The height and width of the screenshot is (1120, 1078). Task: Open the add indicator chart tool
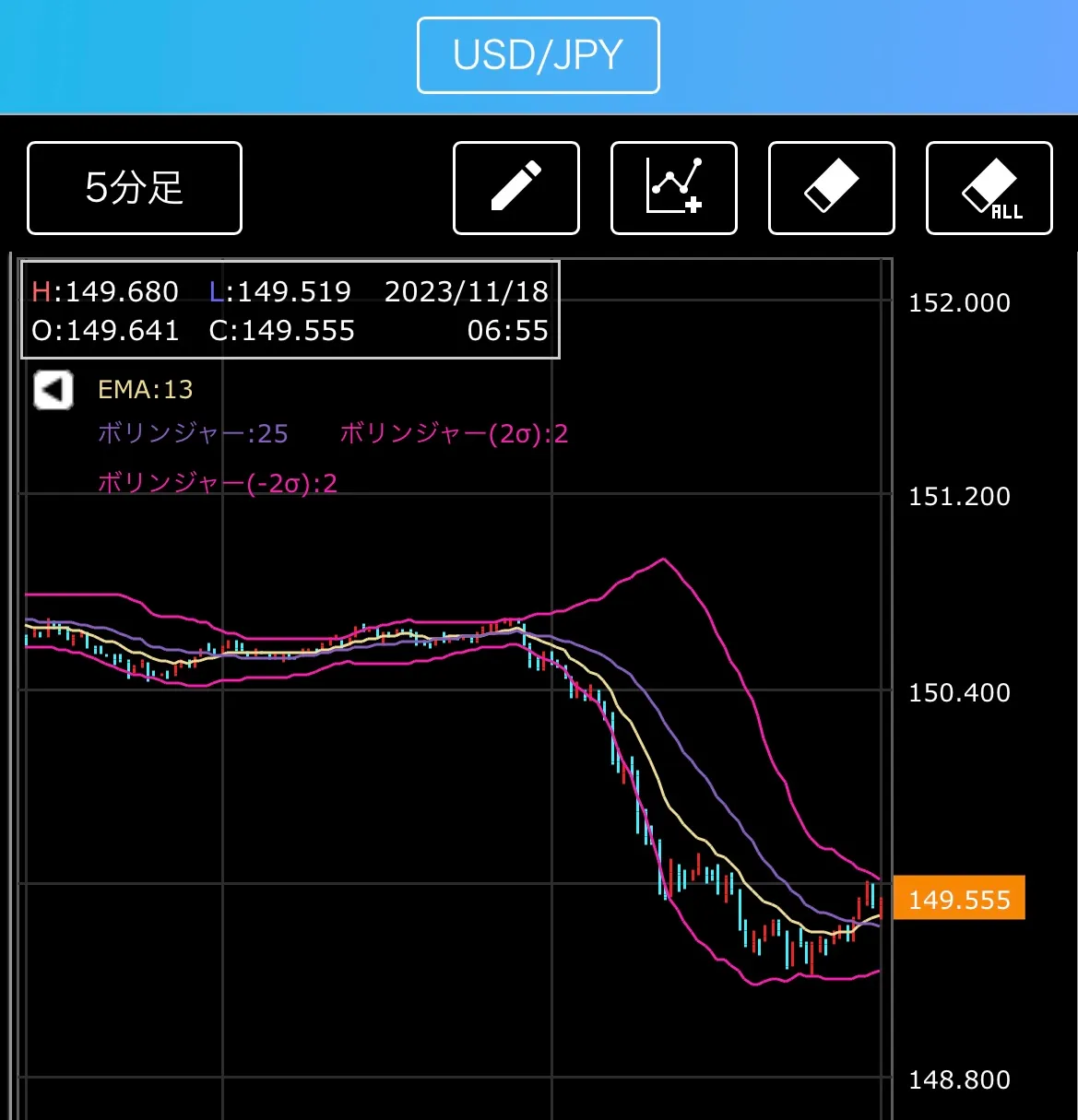click(674, 188)
